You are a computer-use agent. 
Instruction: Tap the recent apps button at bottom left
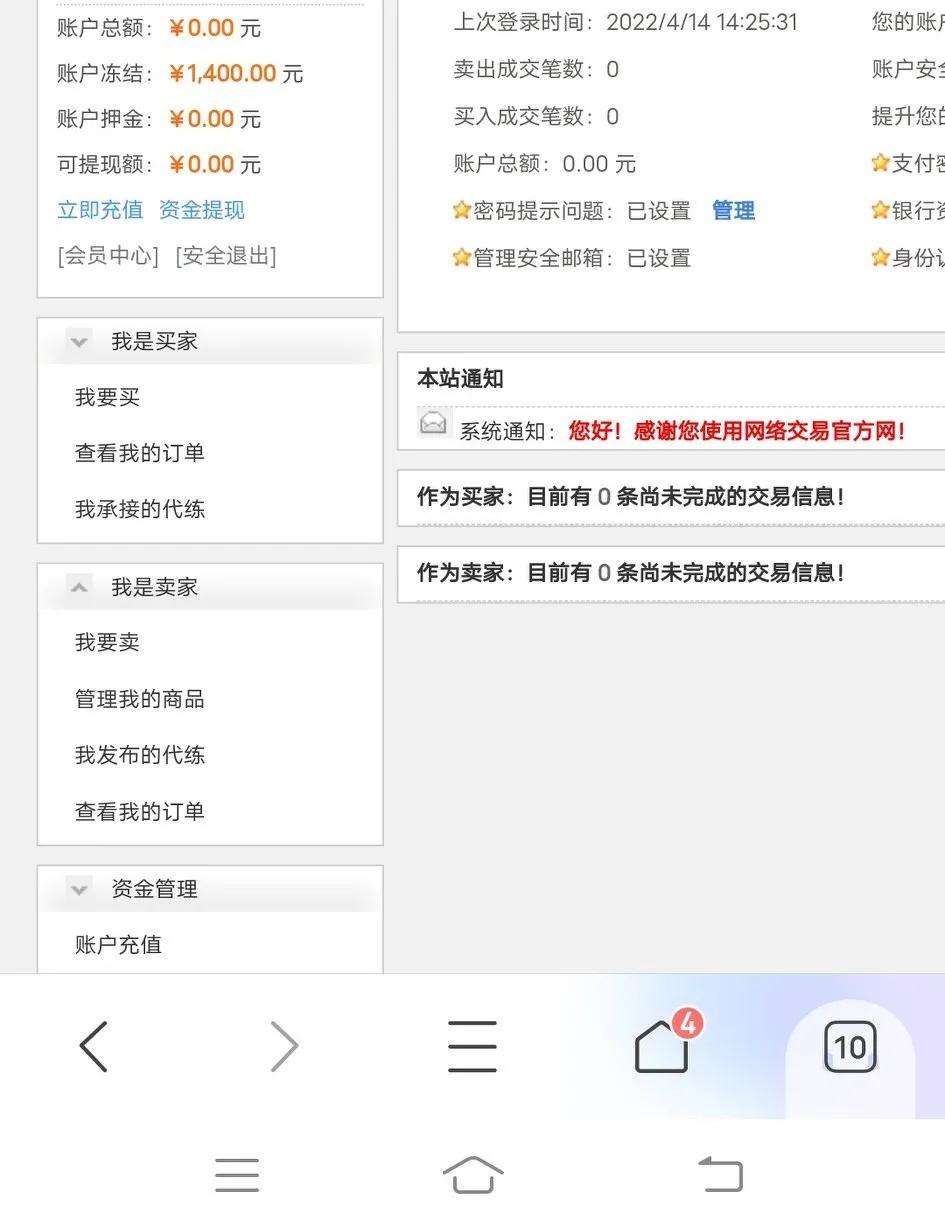237,1174
